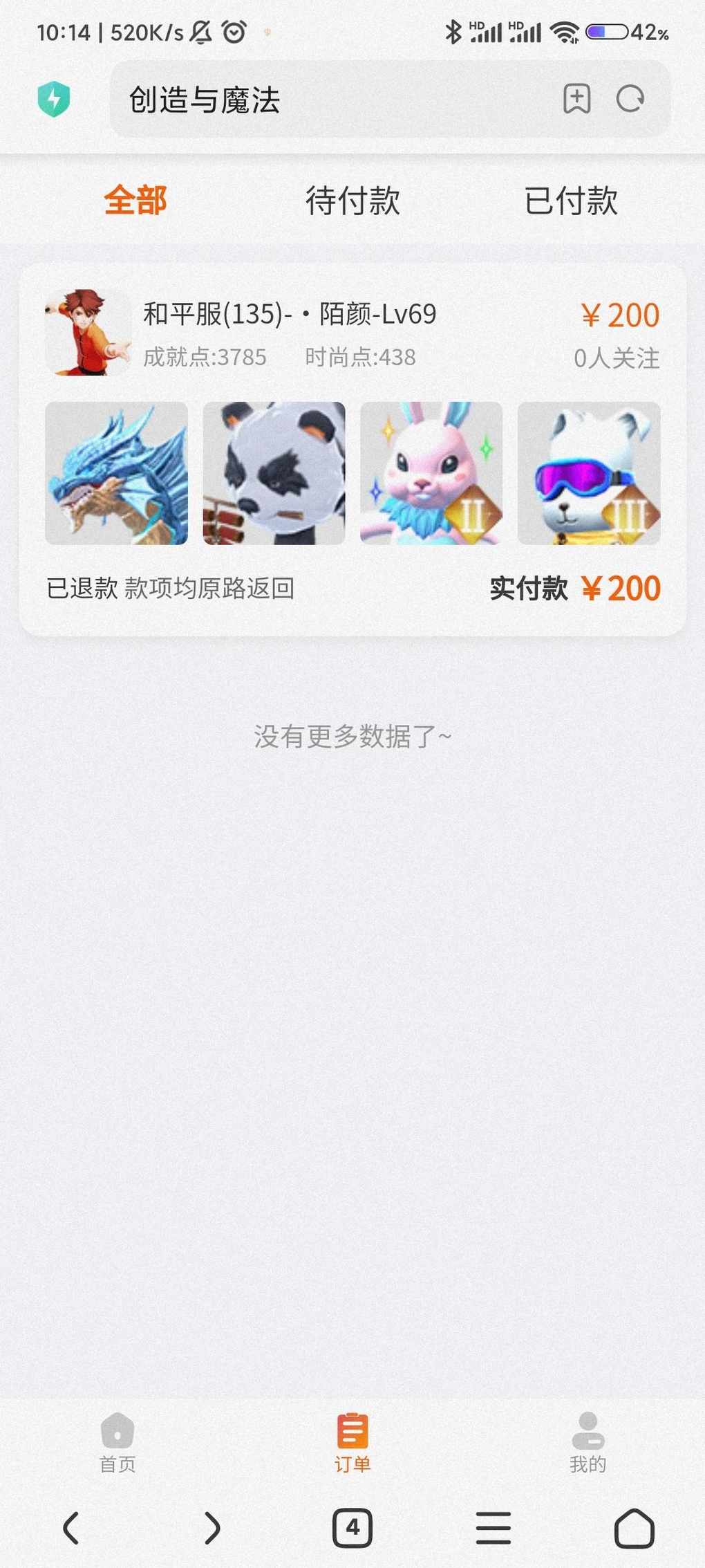This screenshot has width=705, height=1568.
Task: Switch to the 全部 orders tab
Action: [135, 201]
